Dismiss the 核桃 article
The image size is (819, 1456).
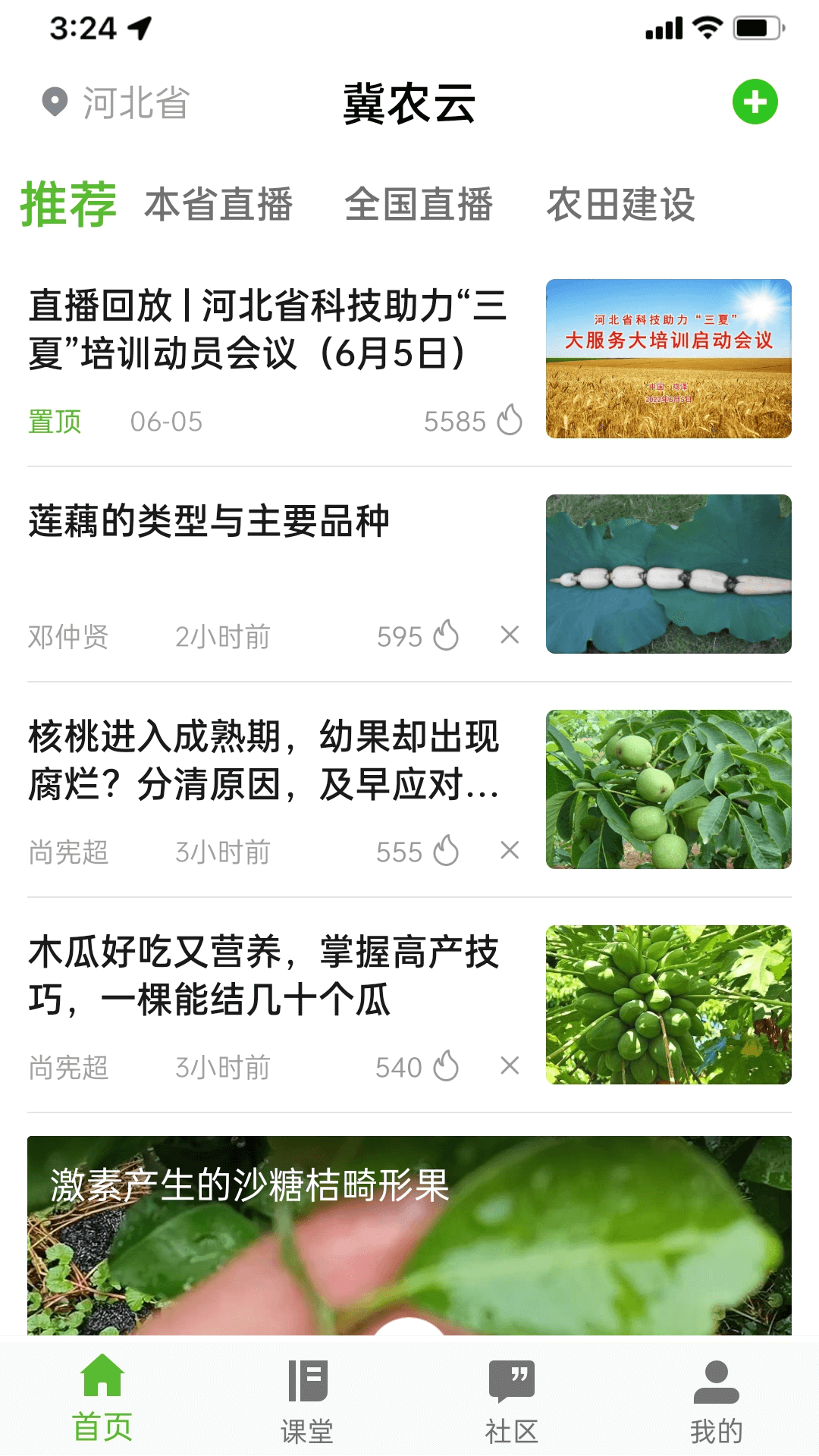[510, 851]
